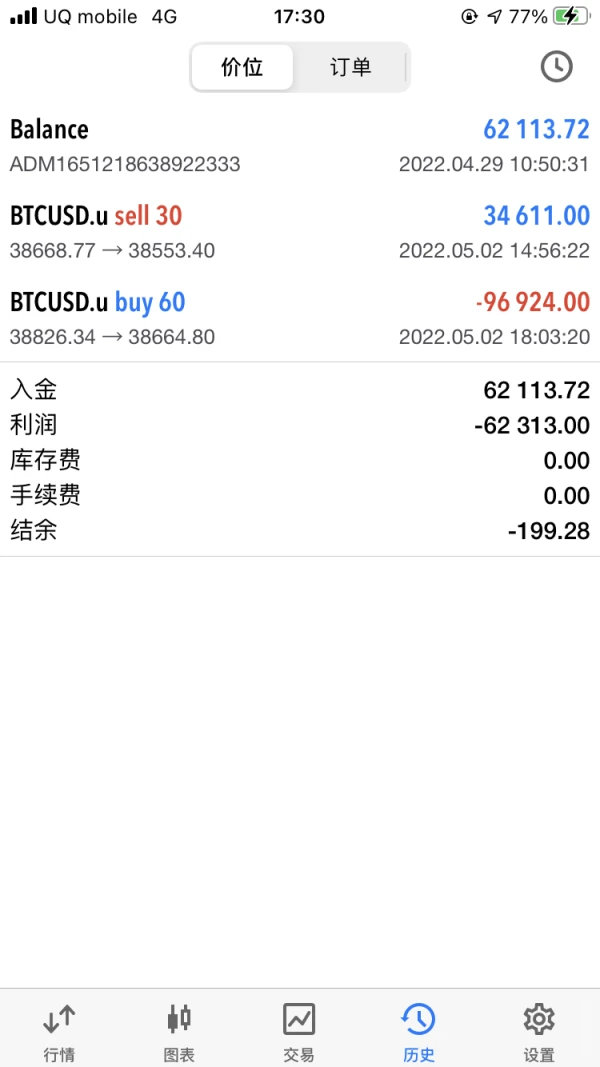Switch to the 订单 segment
600x1067 pixels.
tap(350, 68)
